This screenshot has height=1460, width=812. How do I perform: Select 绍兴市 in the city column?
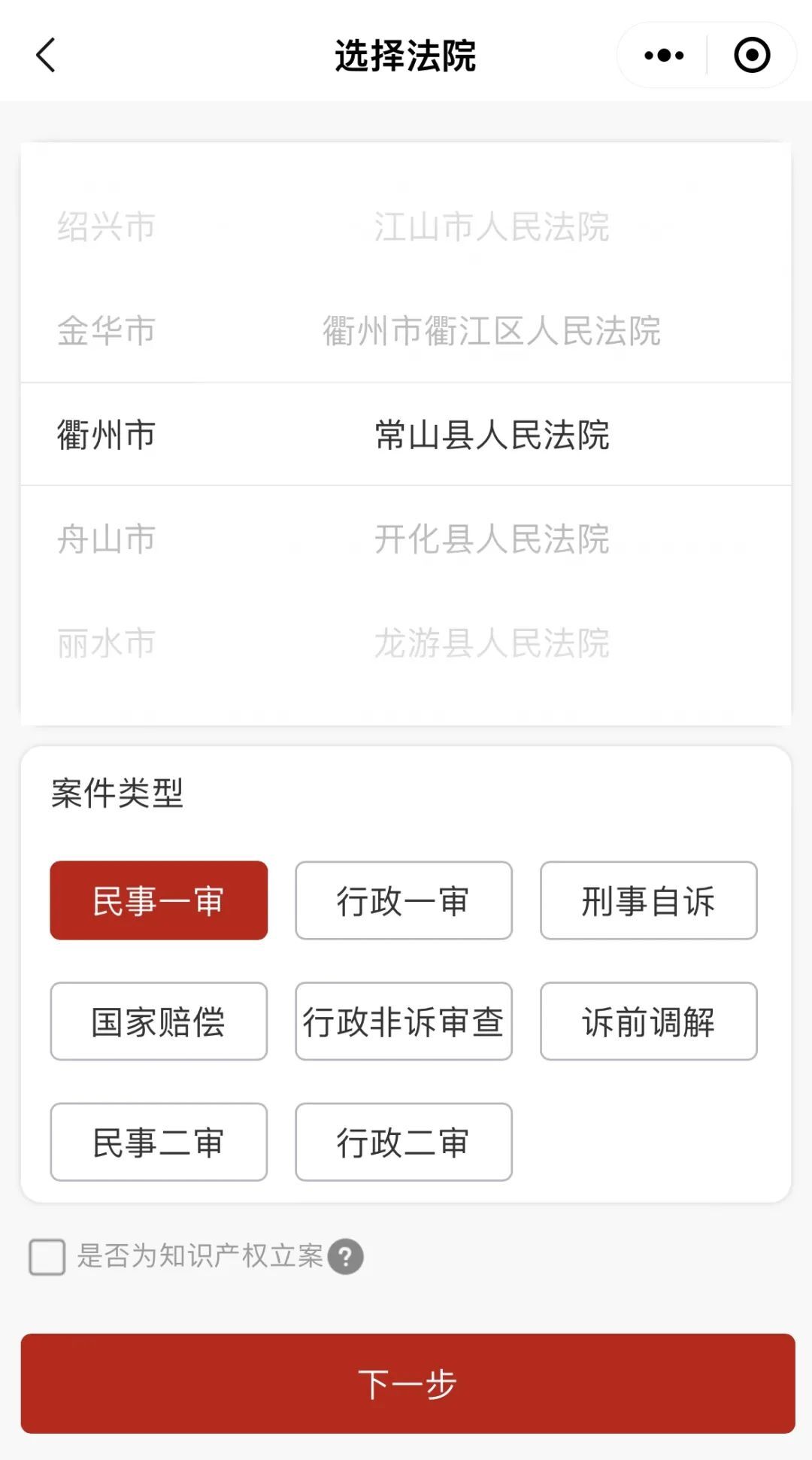106,226
